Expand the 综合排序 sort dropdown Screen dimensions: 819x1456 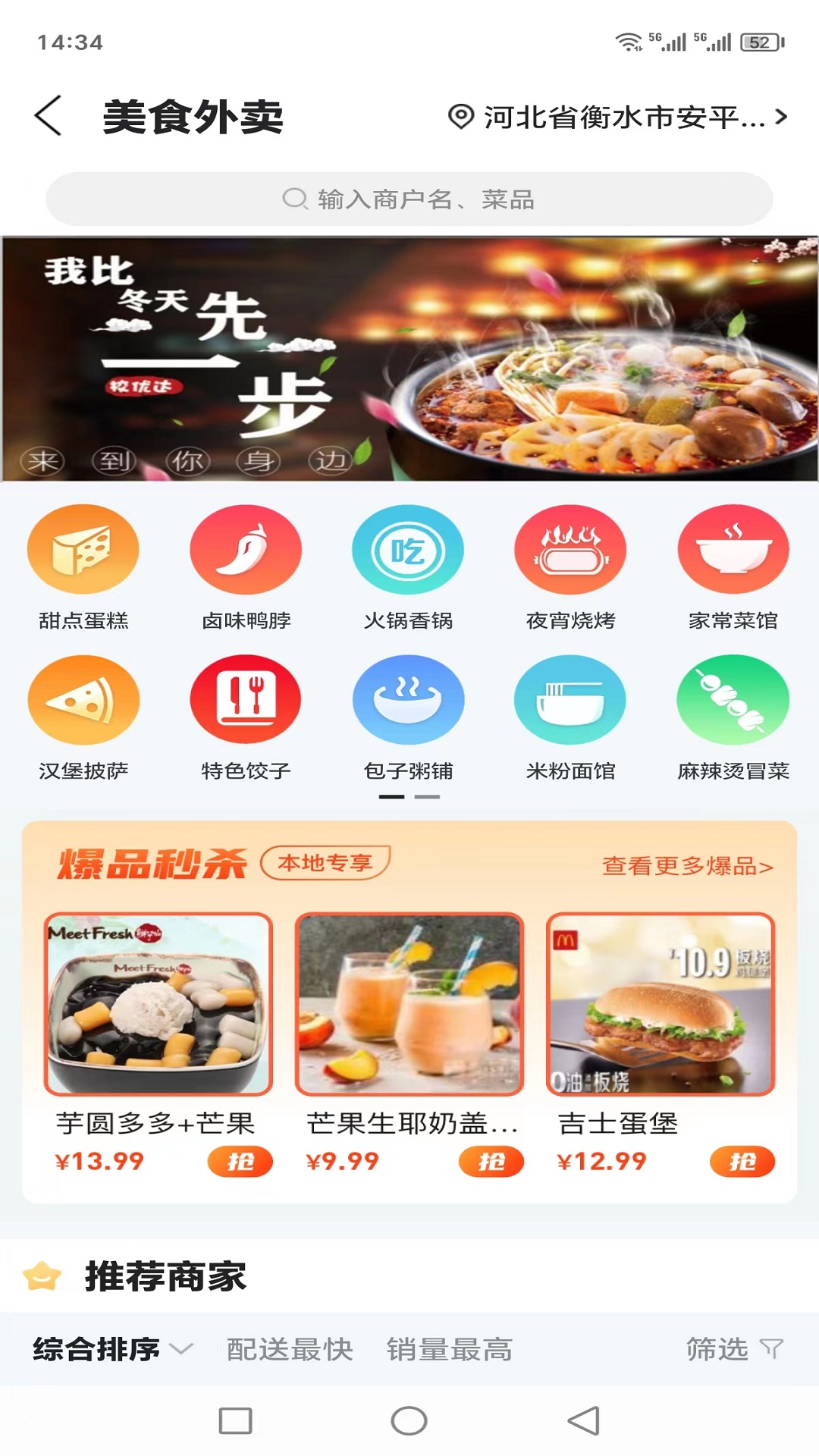112,1349
